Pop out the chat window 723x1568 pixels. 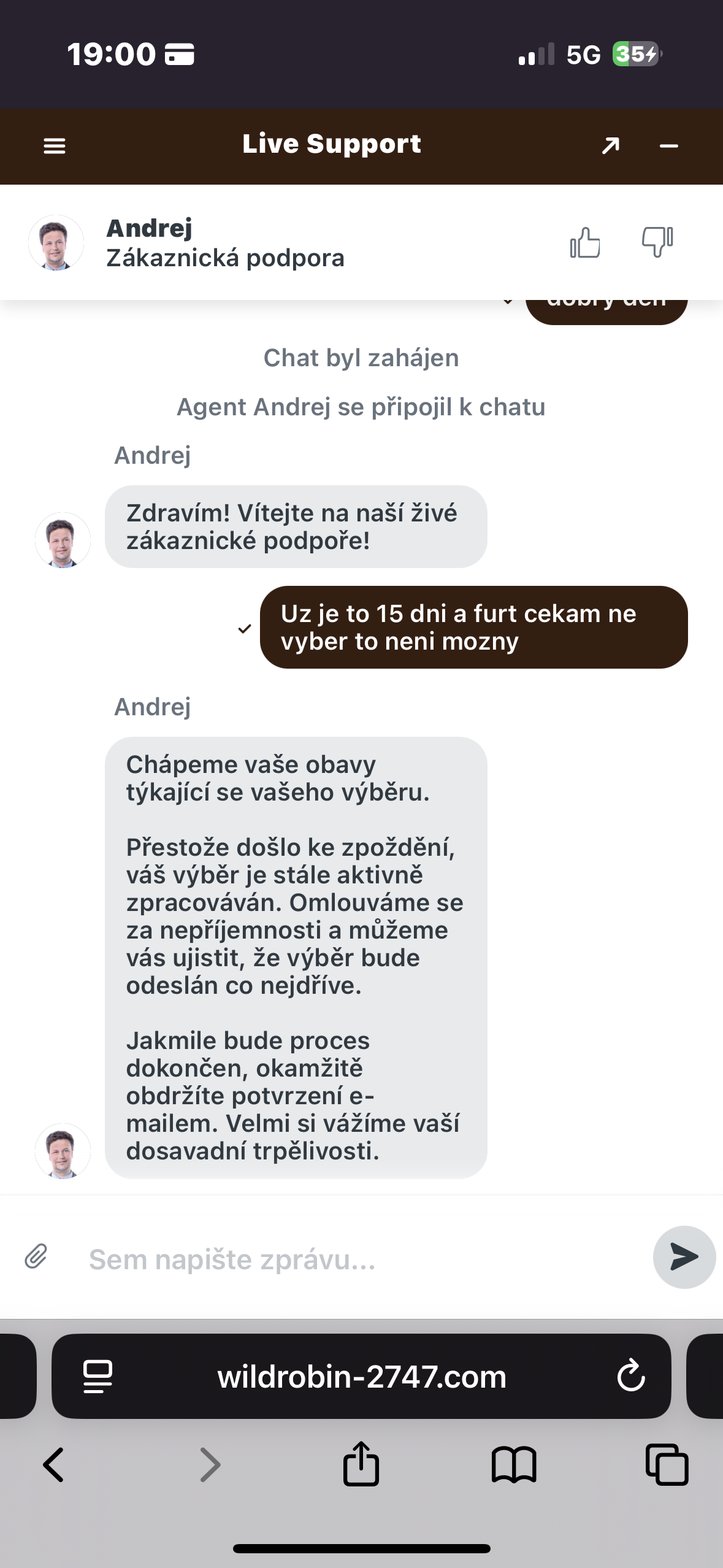tap(610, 146)
